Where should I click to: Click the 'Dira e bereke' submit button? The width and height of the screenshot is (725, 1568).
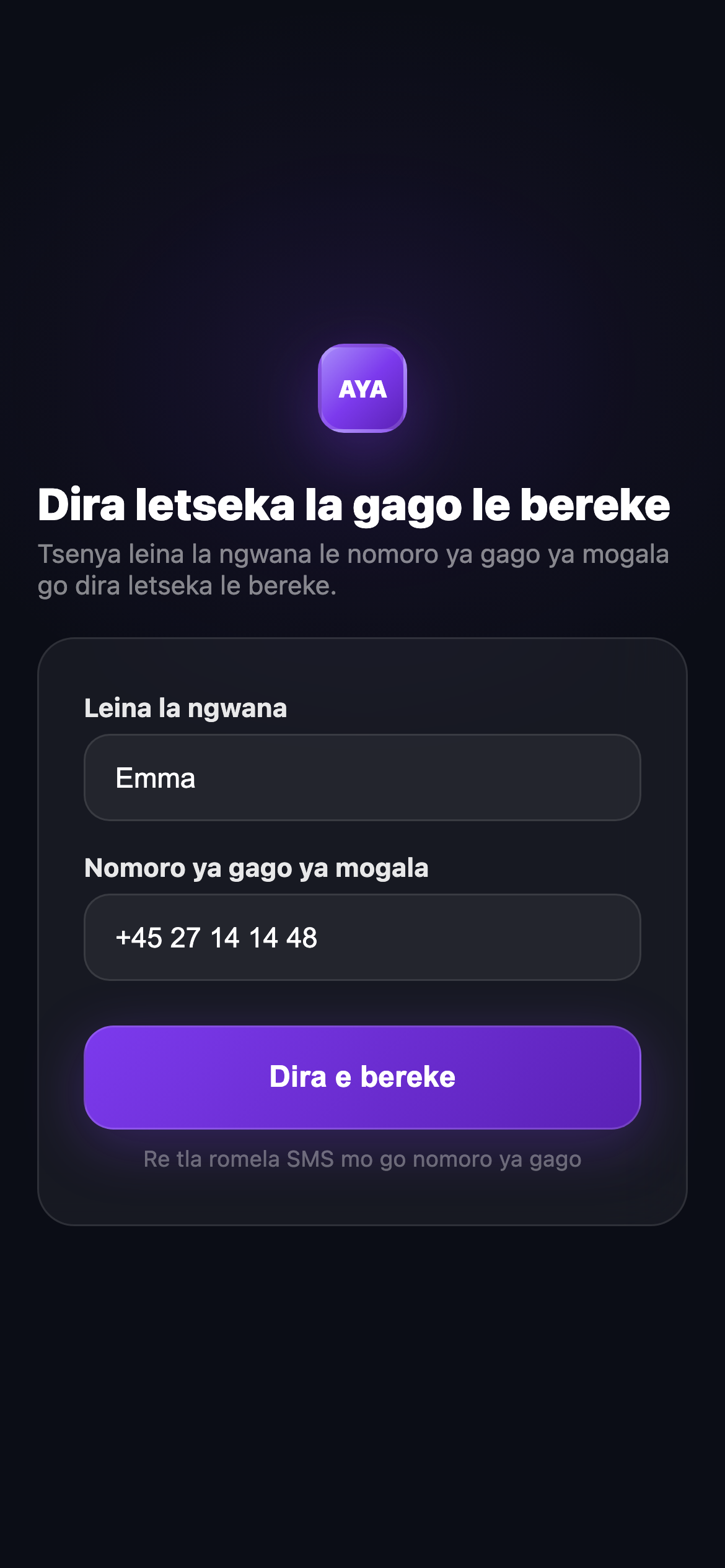362,1078
